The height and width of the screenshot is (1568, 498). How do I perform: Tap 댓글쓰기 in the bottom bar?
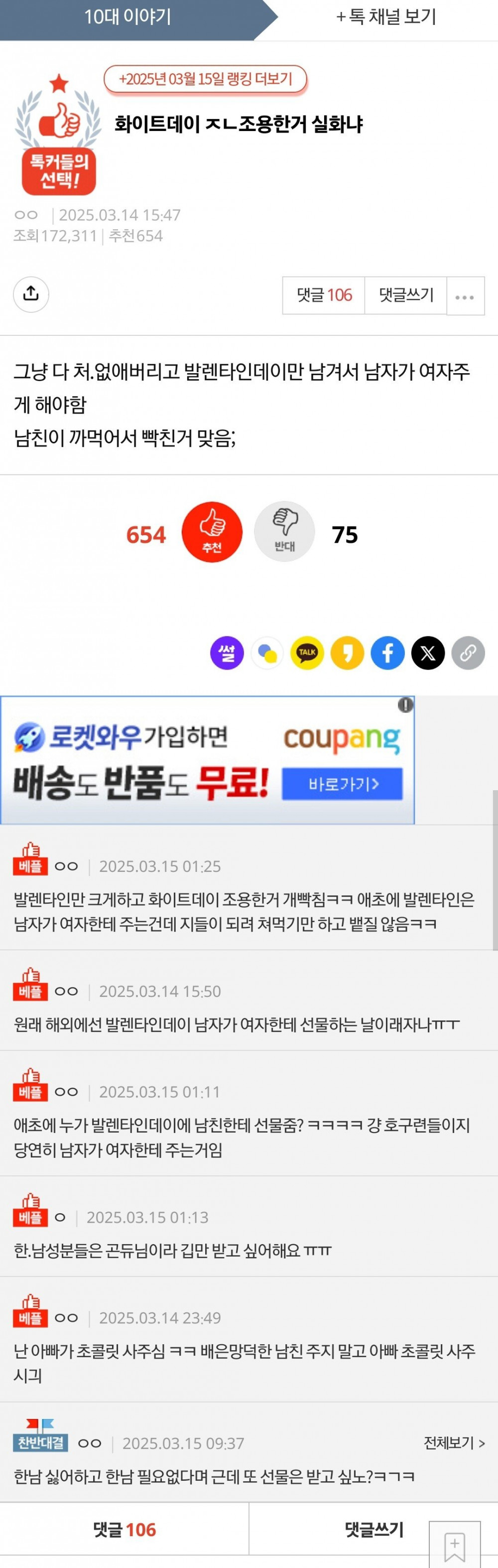[373, 1530]
